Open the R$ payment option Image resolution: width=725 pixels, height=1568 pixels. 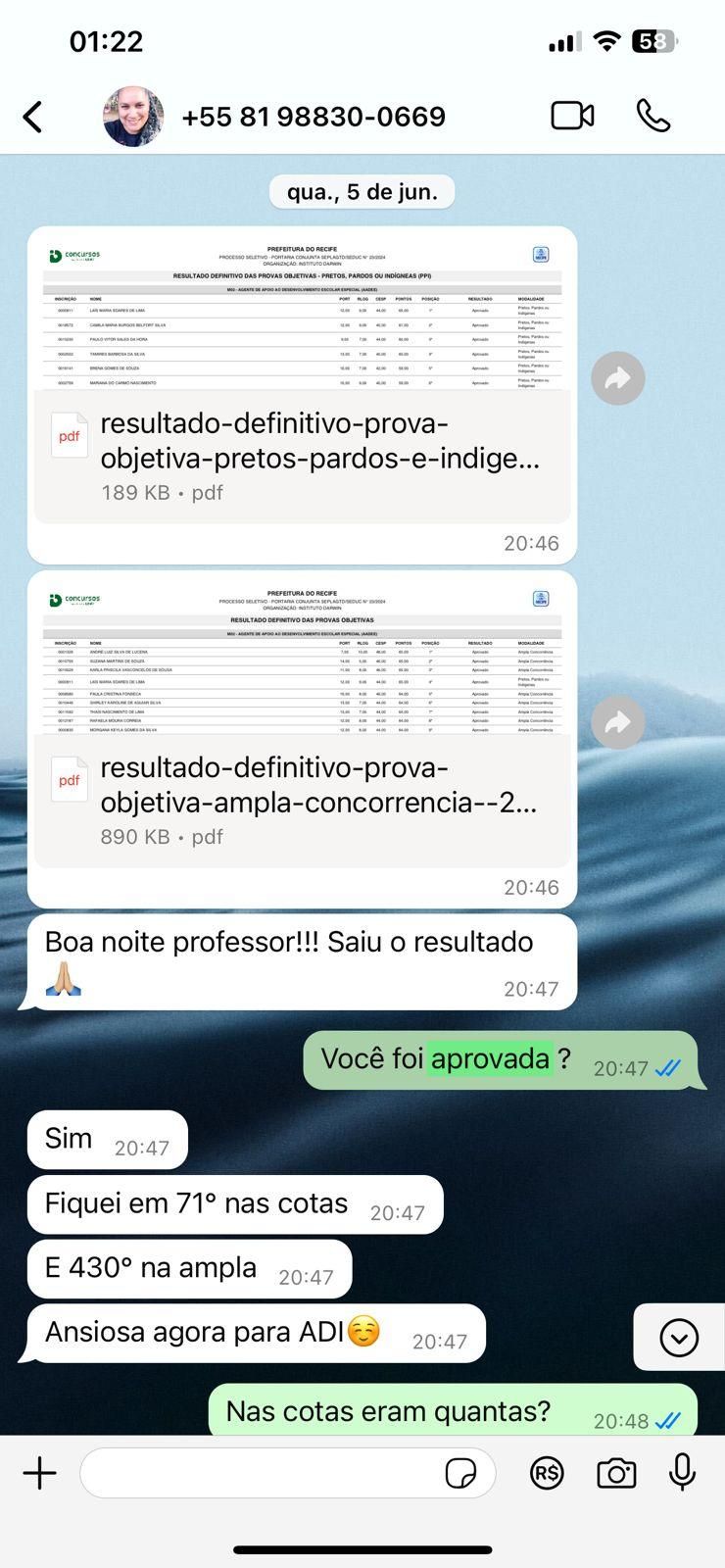point(547,1473)
